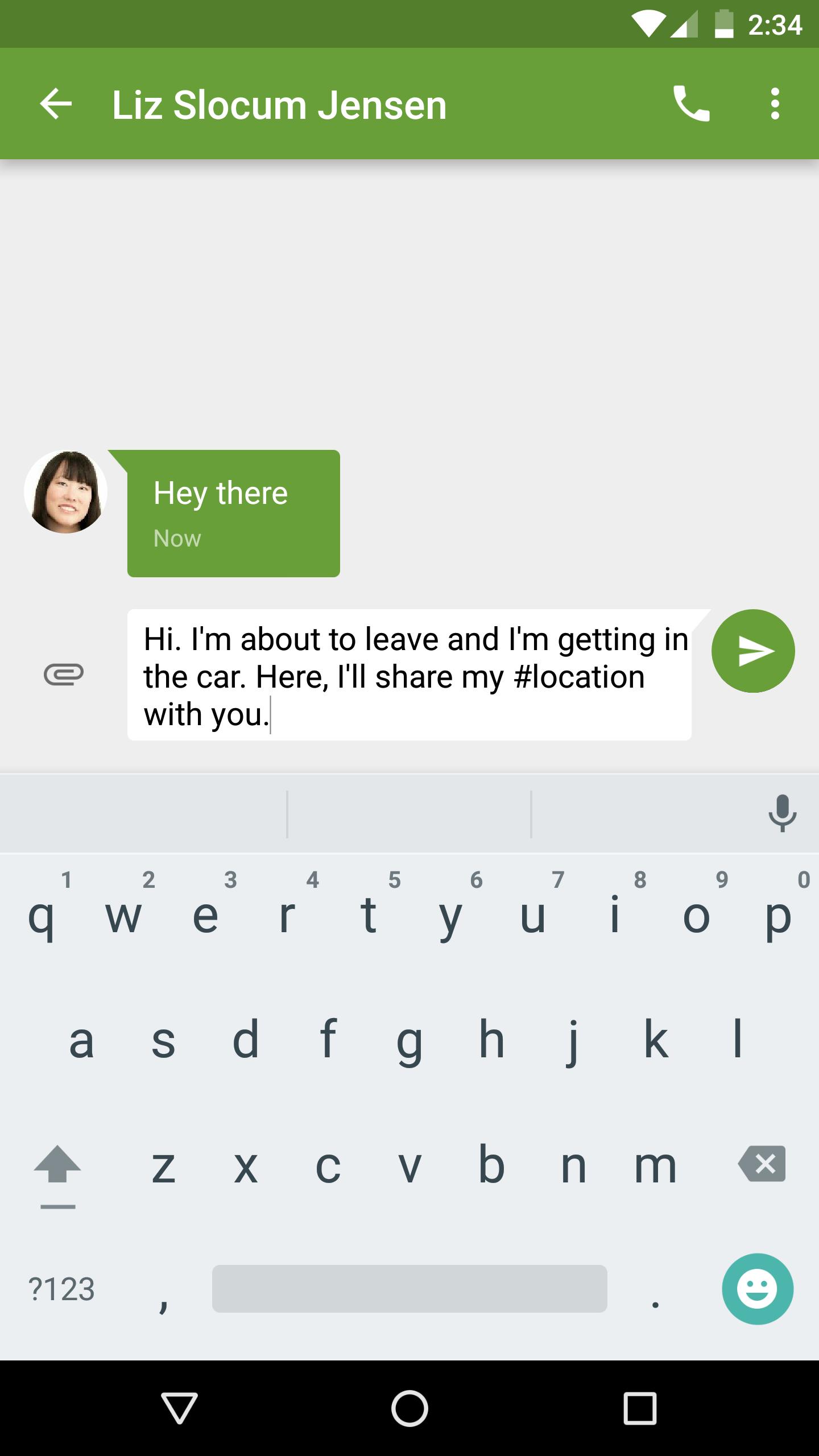Tap the Home button in navigation bar
This screenshot has width=819, height=1456.
click(x=409, y=1408)
